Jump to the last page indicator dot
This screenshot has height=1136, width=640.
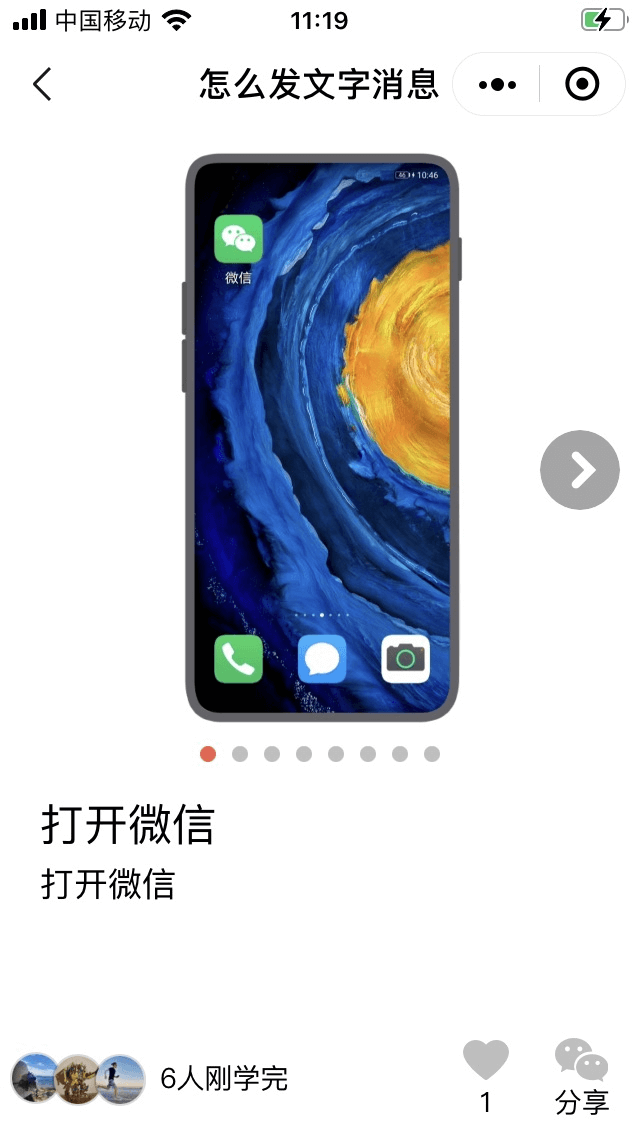point(432,754)
